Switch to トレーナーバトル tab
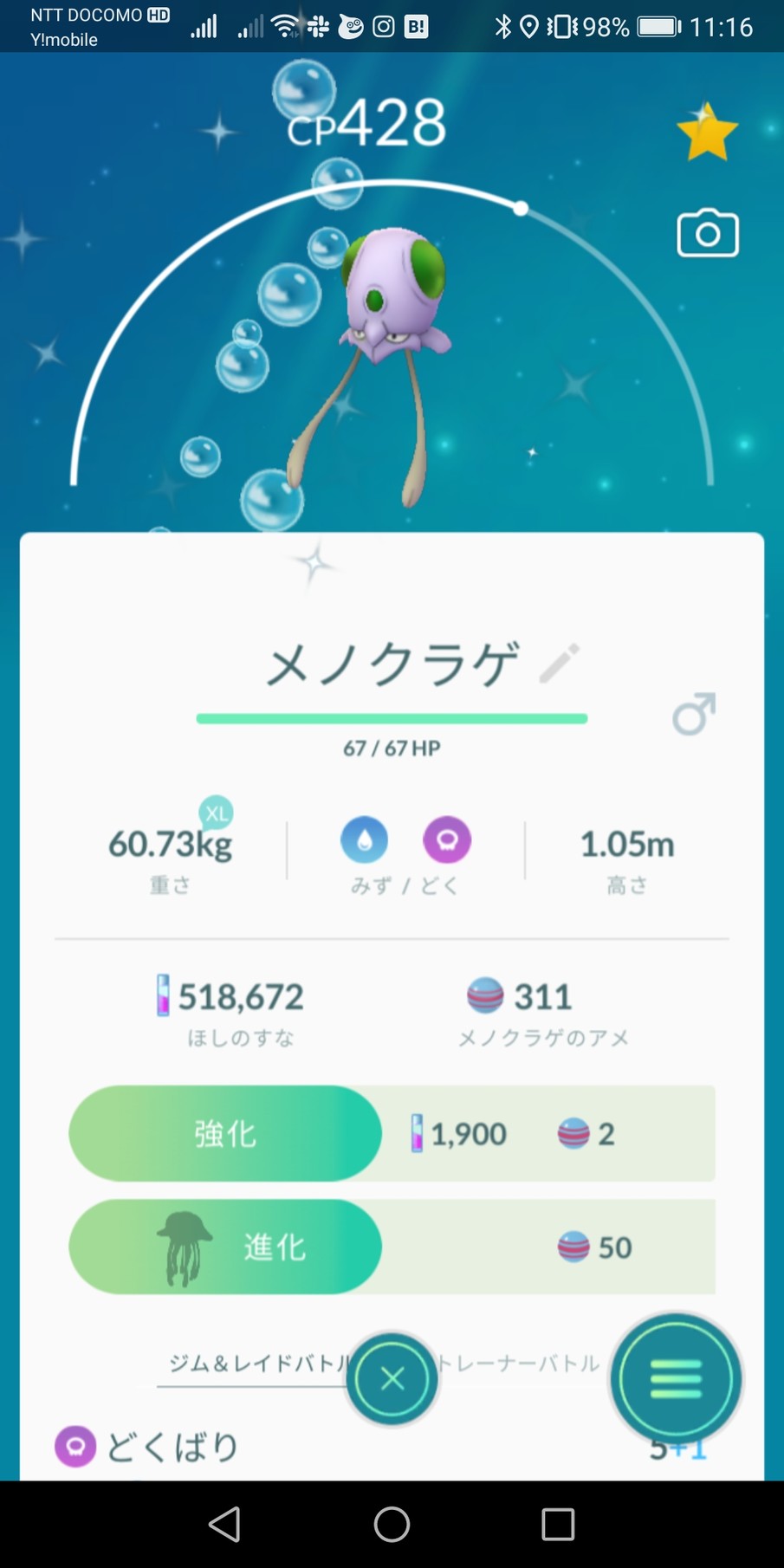Screen dimensions: 784x1568 [x=518, y=1364]
